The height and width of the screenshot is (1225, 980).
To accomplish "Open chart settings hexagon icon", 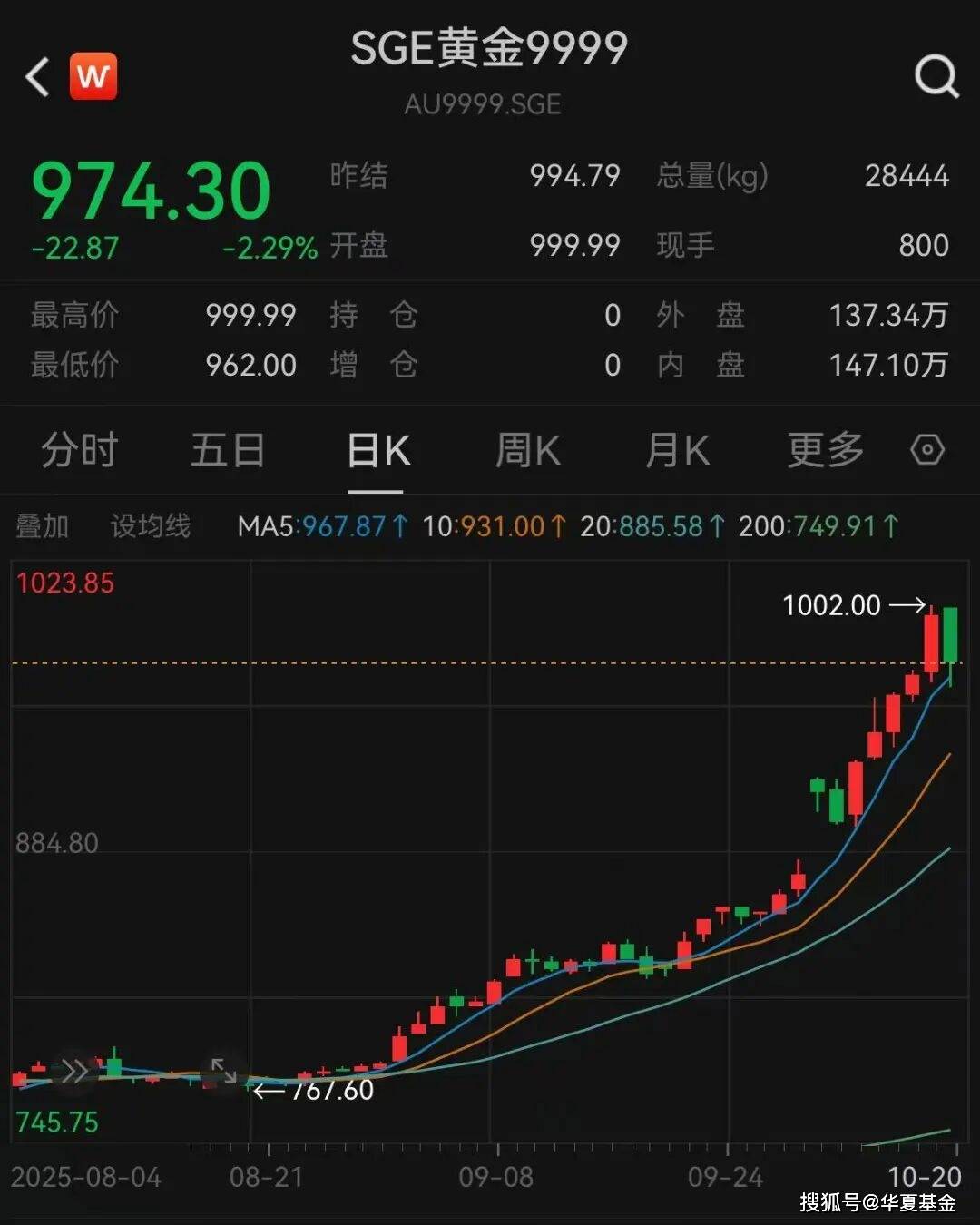I will pos(926,450).
